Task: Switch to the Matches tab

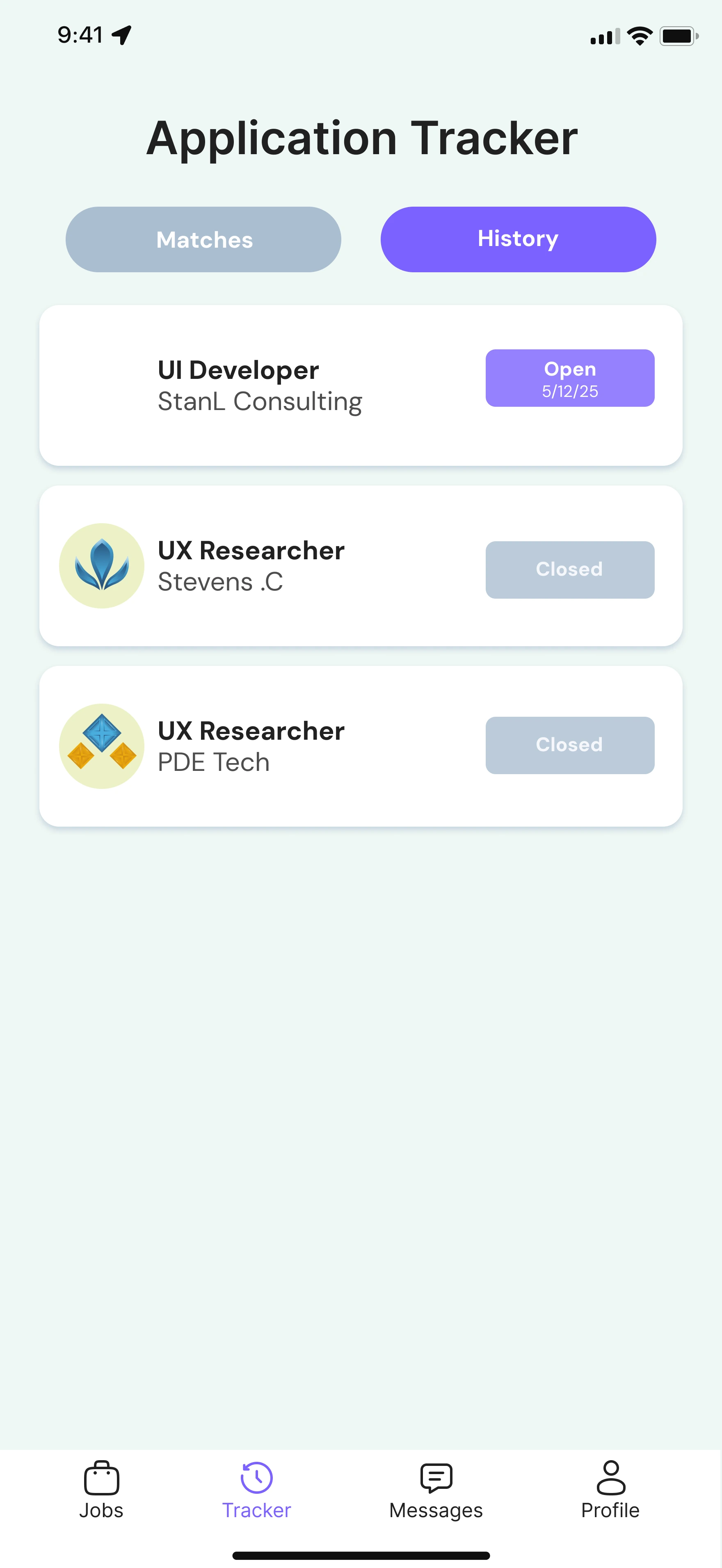Action: tap(203, 239)
